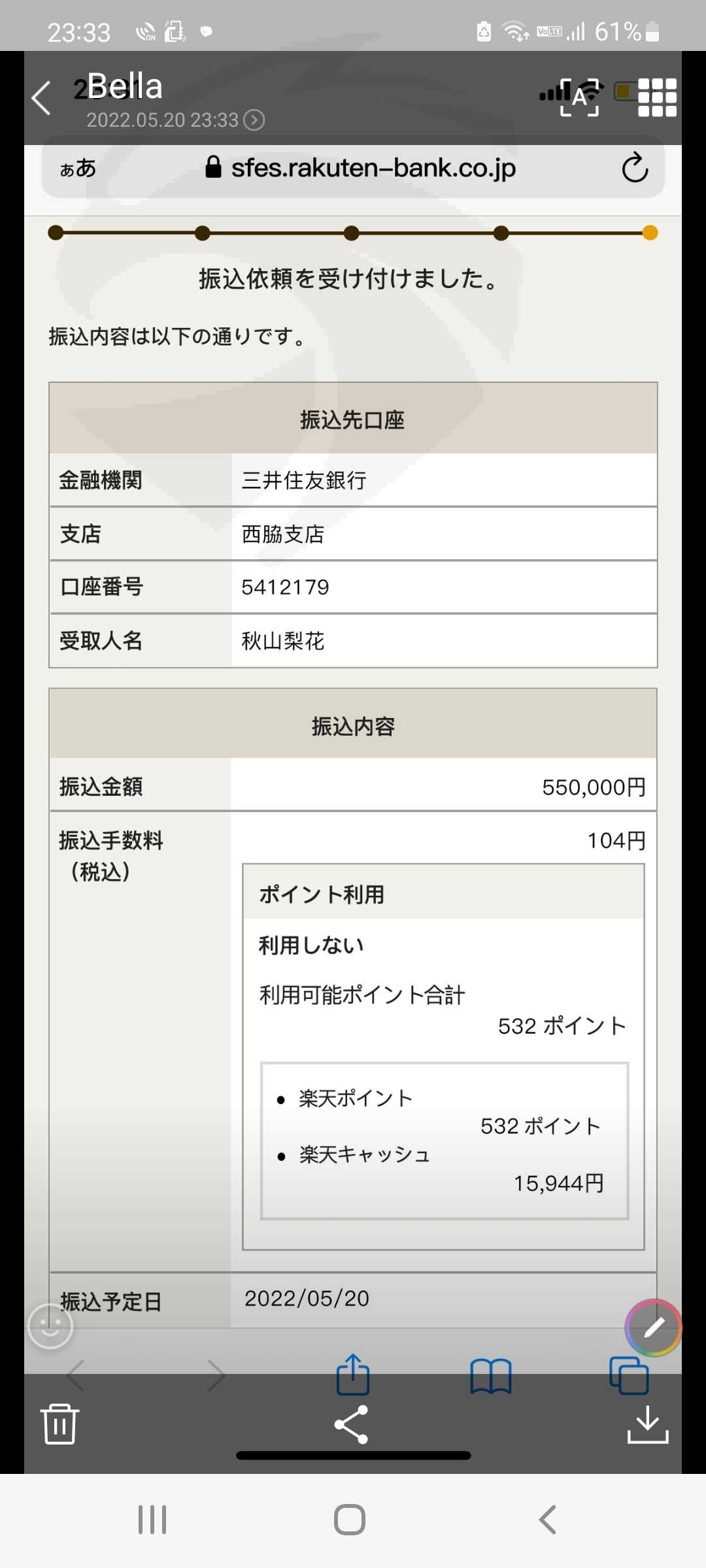Delete this image with the trash icon
706x1568 pixels.
[x=59, y=1424]
